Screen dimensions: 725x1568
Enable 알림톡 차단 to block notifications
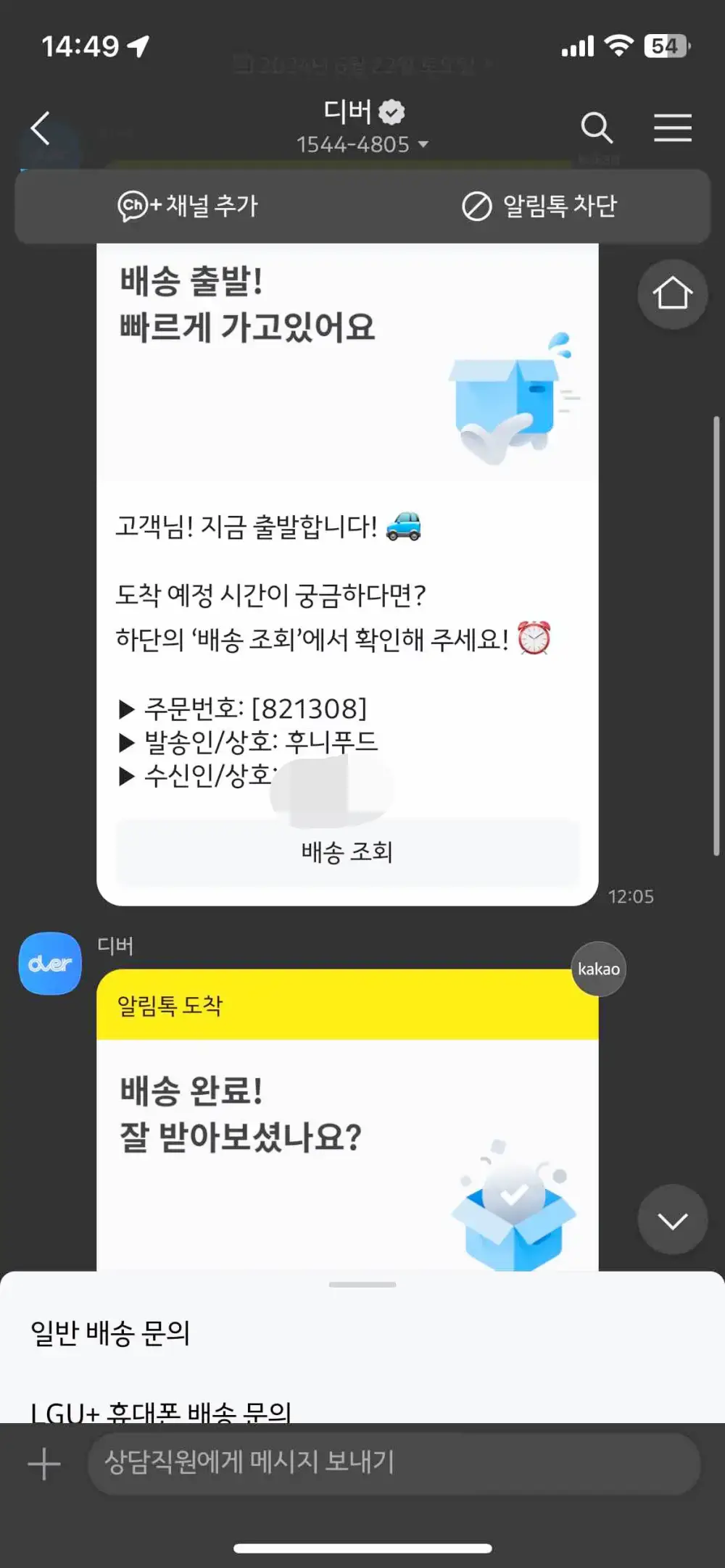click(540, 206)
